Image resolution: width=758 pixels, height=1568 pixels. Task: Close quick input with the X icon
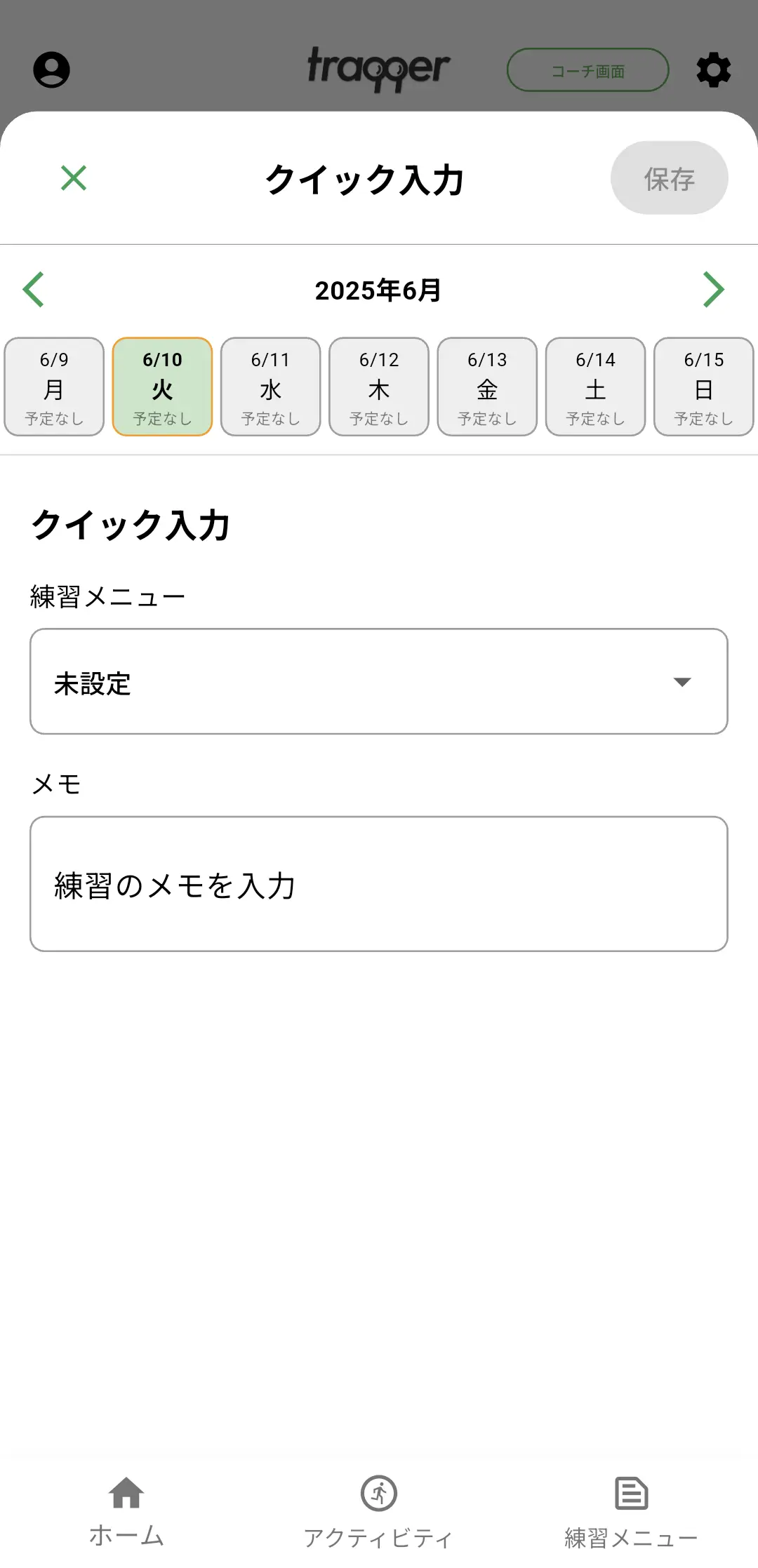[73, 177]
